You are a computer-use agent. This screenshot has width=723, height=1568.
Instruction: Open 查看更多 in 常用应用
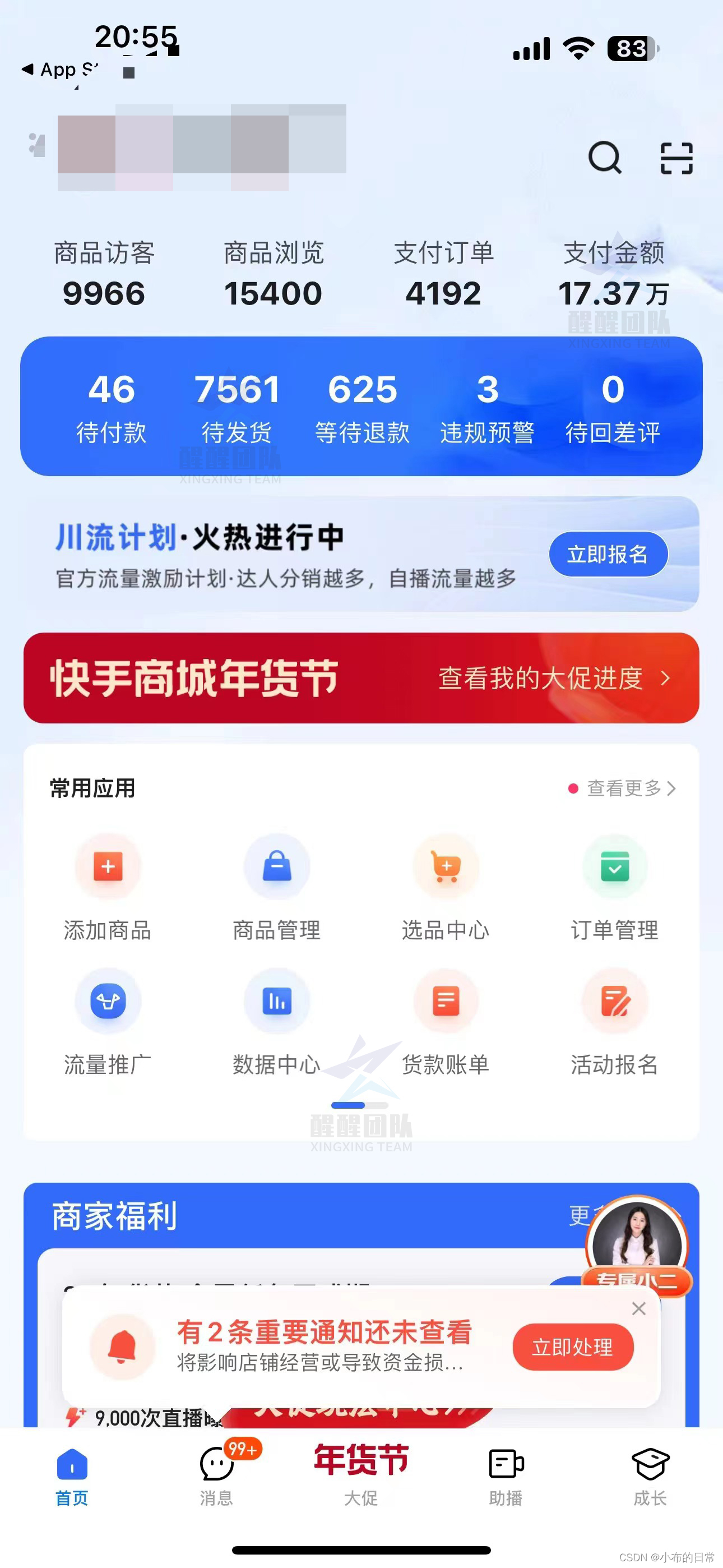click(x=630, y=788)
